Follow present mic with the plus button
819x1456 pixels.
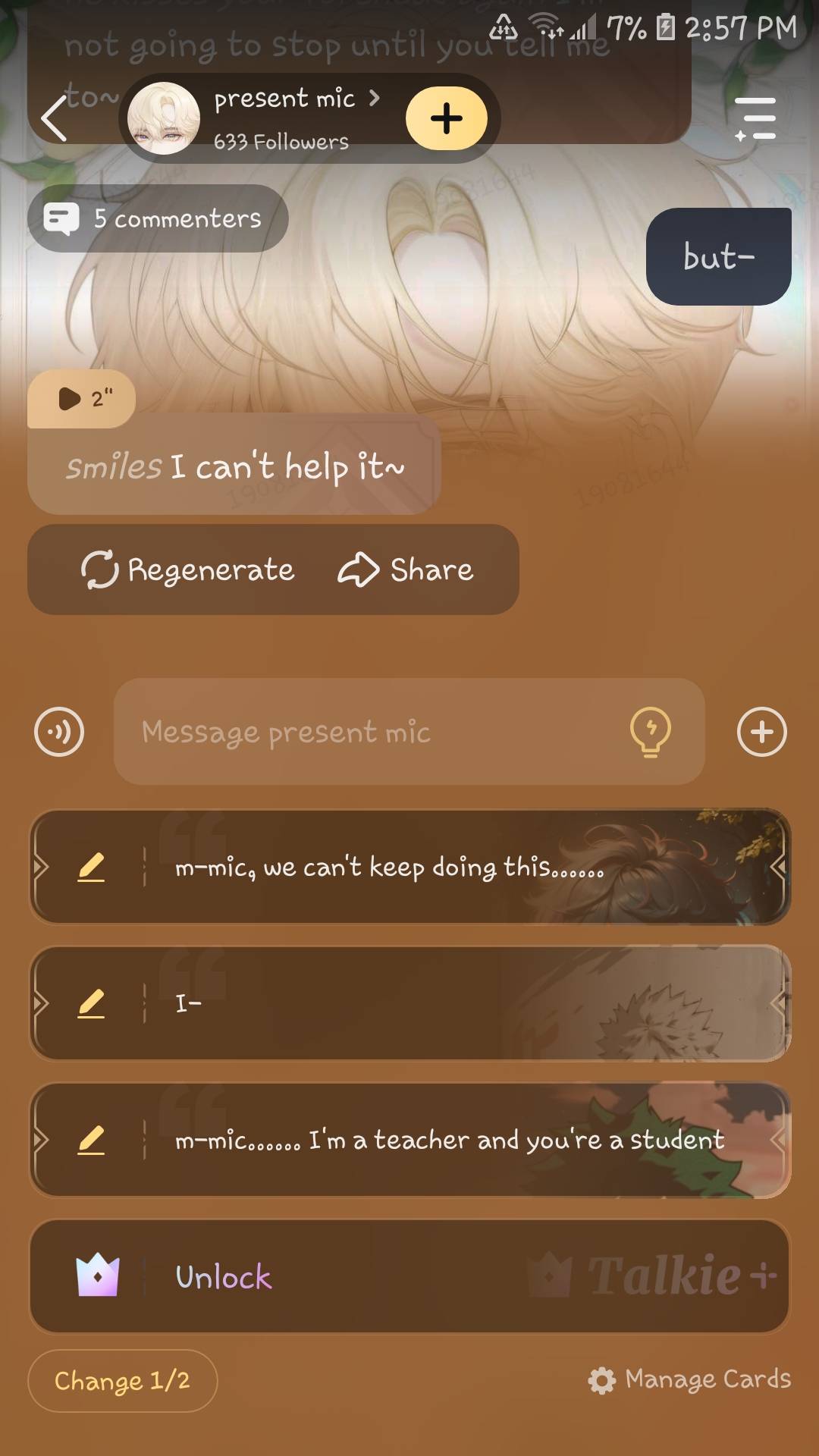coord(446,118)
